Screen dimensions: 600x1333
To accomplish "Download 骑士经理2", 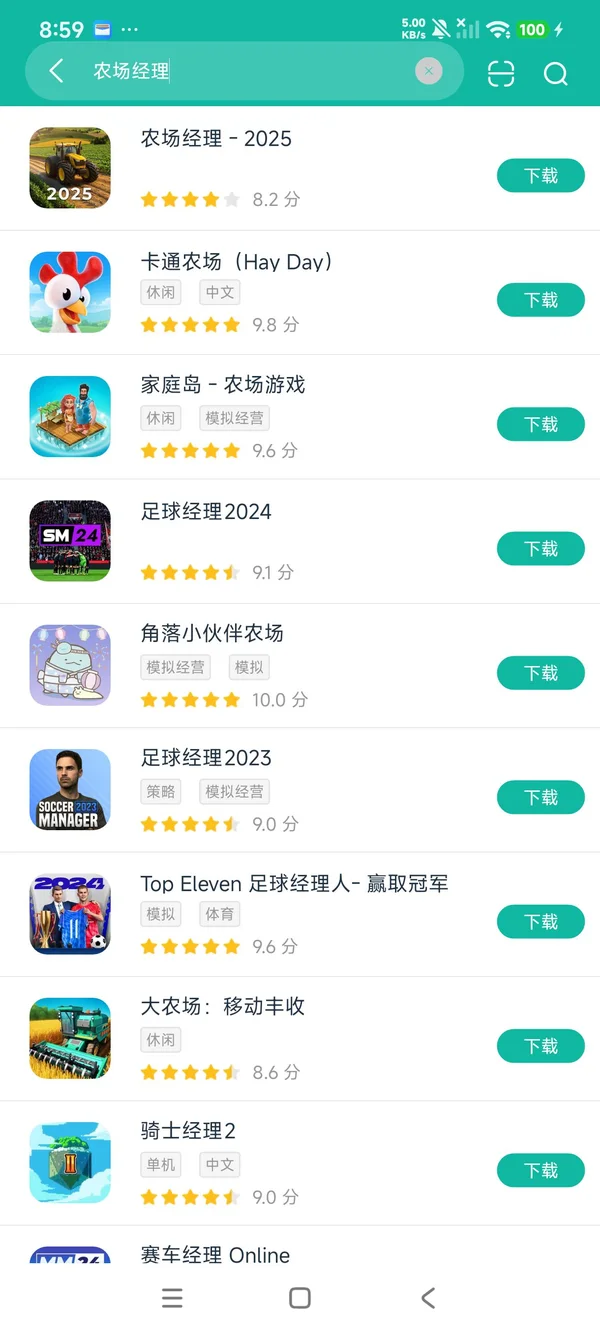I will coord(540,1170).
